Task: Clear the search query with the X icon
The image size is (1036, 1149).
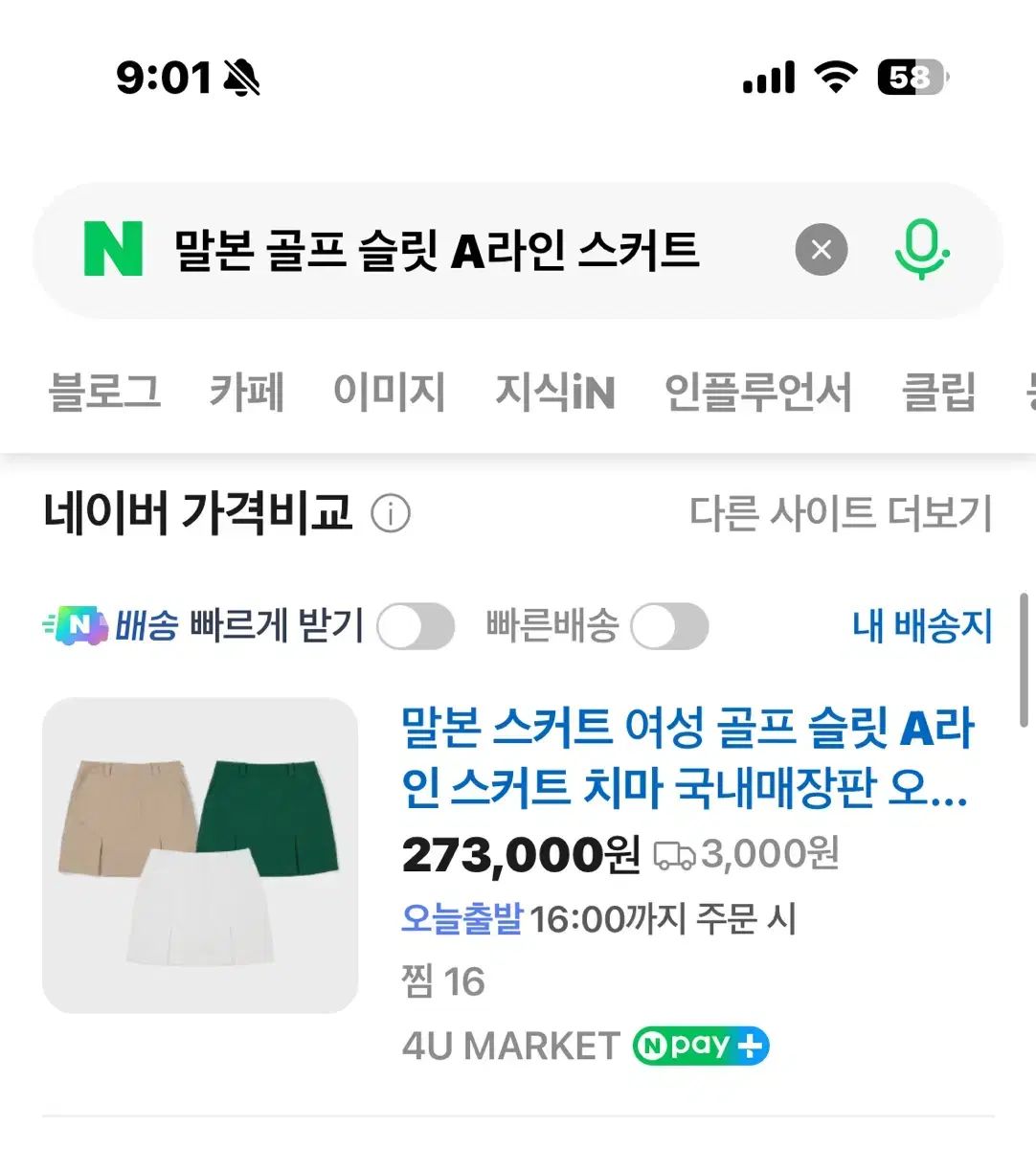Action: point(821,250)
